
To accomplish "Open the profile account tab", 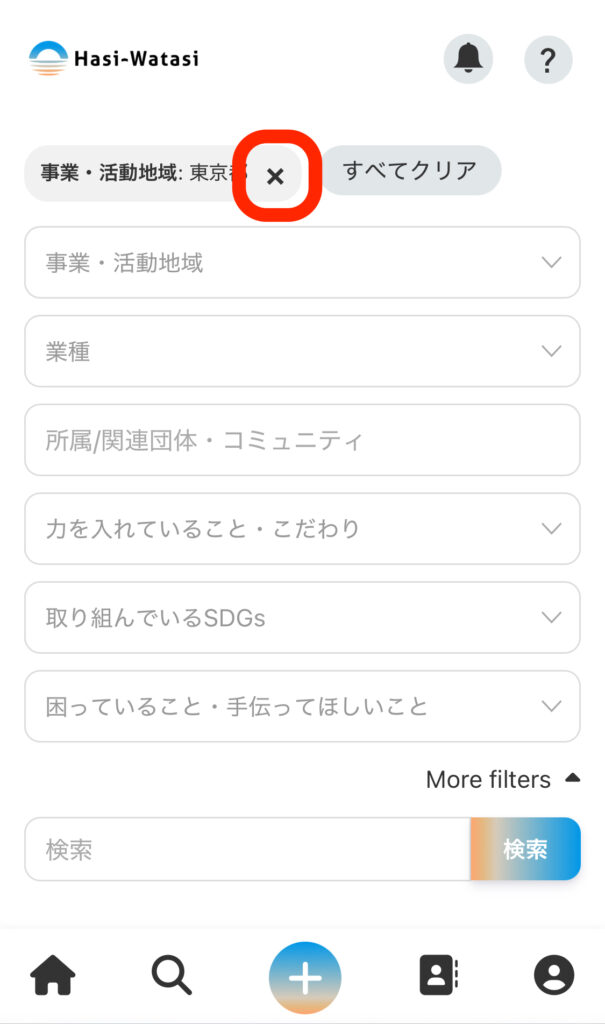I will (x=553, y=975).
